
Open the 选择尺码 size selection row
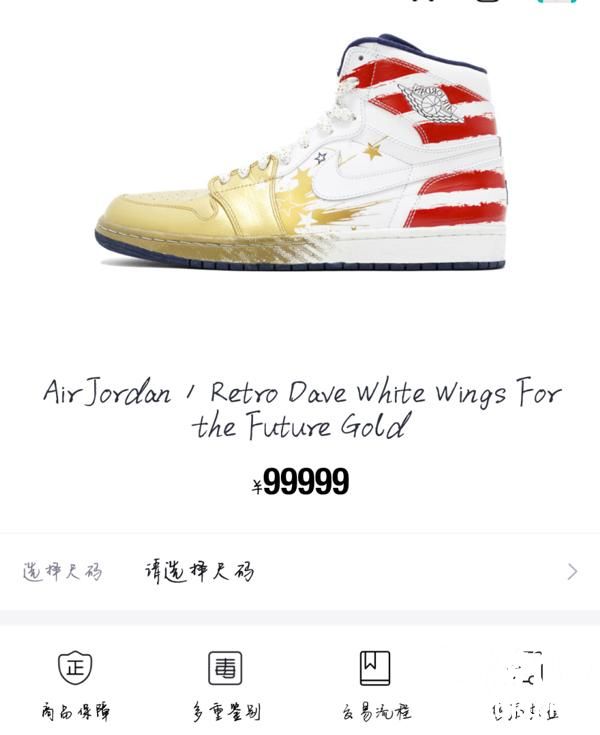tap(300, 571)
